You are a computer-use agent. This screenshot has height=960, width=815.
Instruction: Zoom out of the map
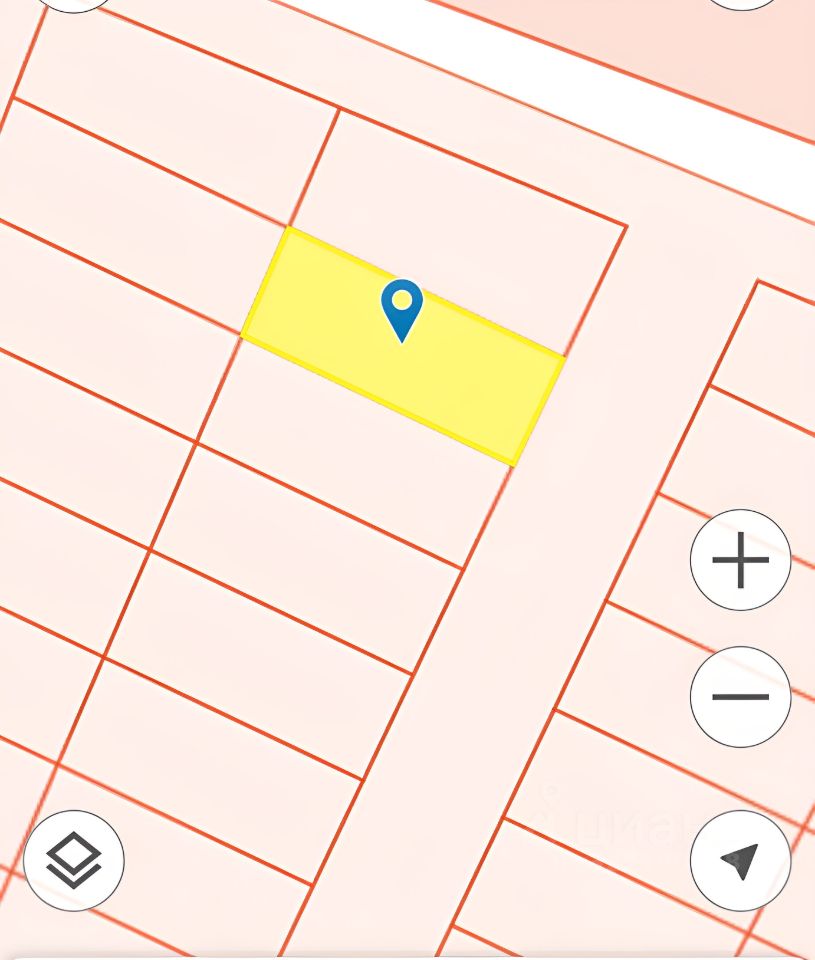pyautogui.click(x=740, y=696)
